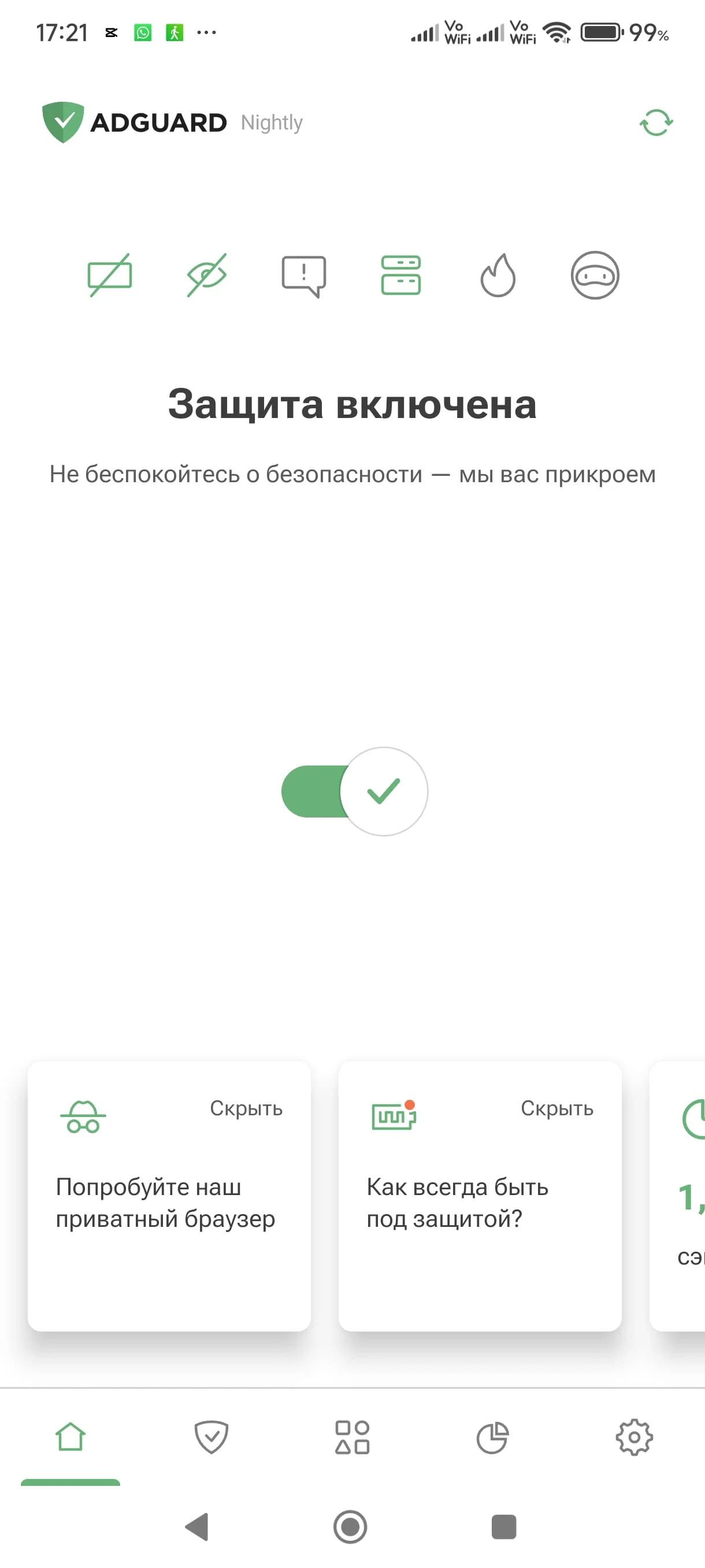Tap the refresh/update icon at top right
This screenshot has height=1568, width=705.
click(656, 123)
